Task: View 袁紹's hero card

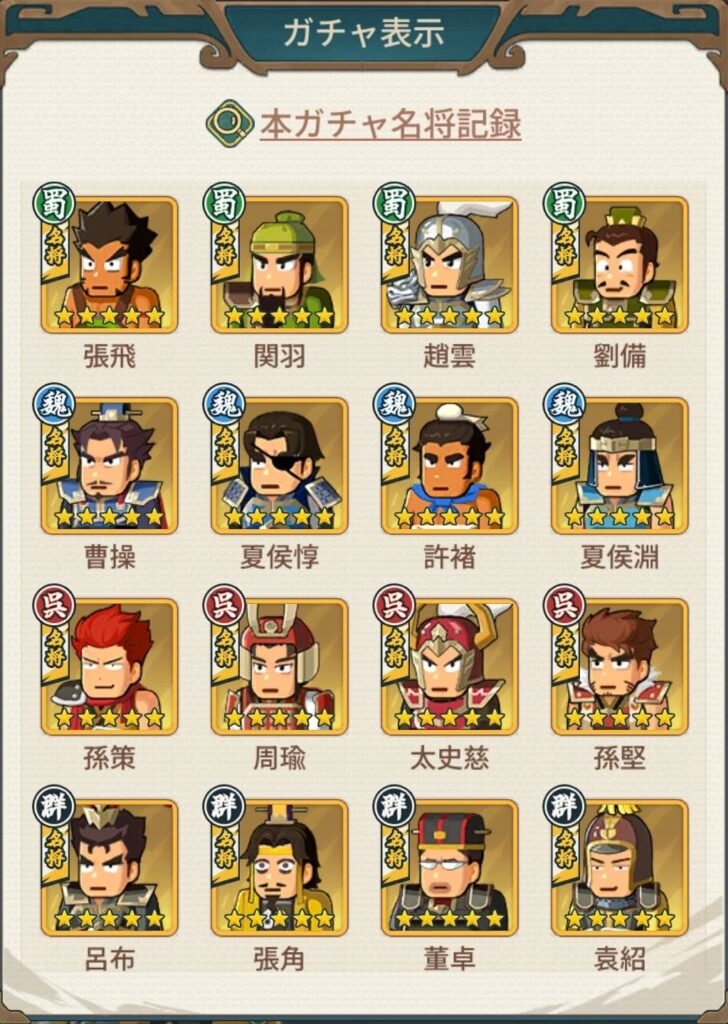Action: click(620, 868)
